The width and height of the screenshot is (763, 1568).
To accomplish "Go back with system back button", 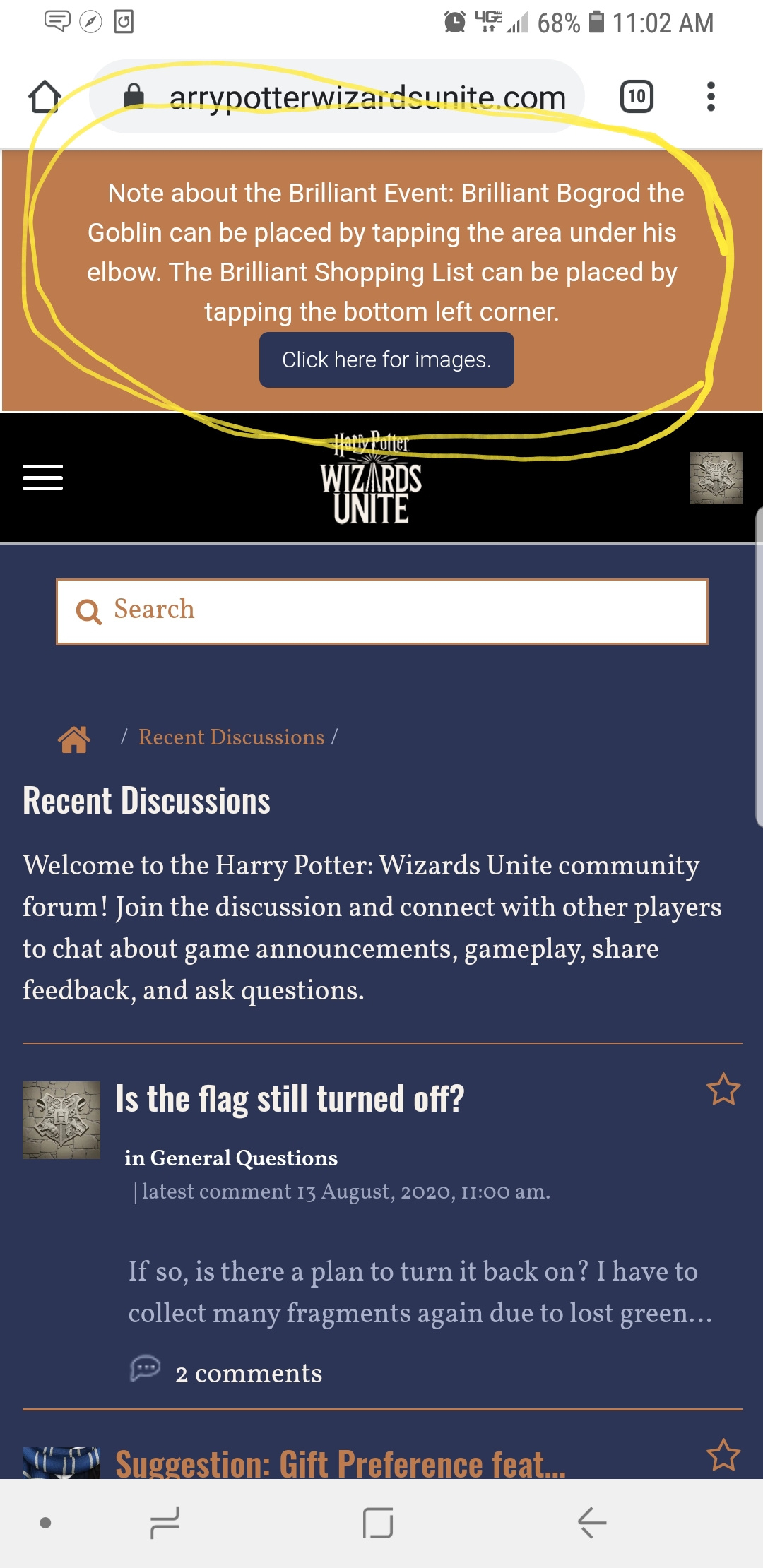I will [x=592, y=1522].
